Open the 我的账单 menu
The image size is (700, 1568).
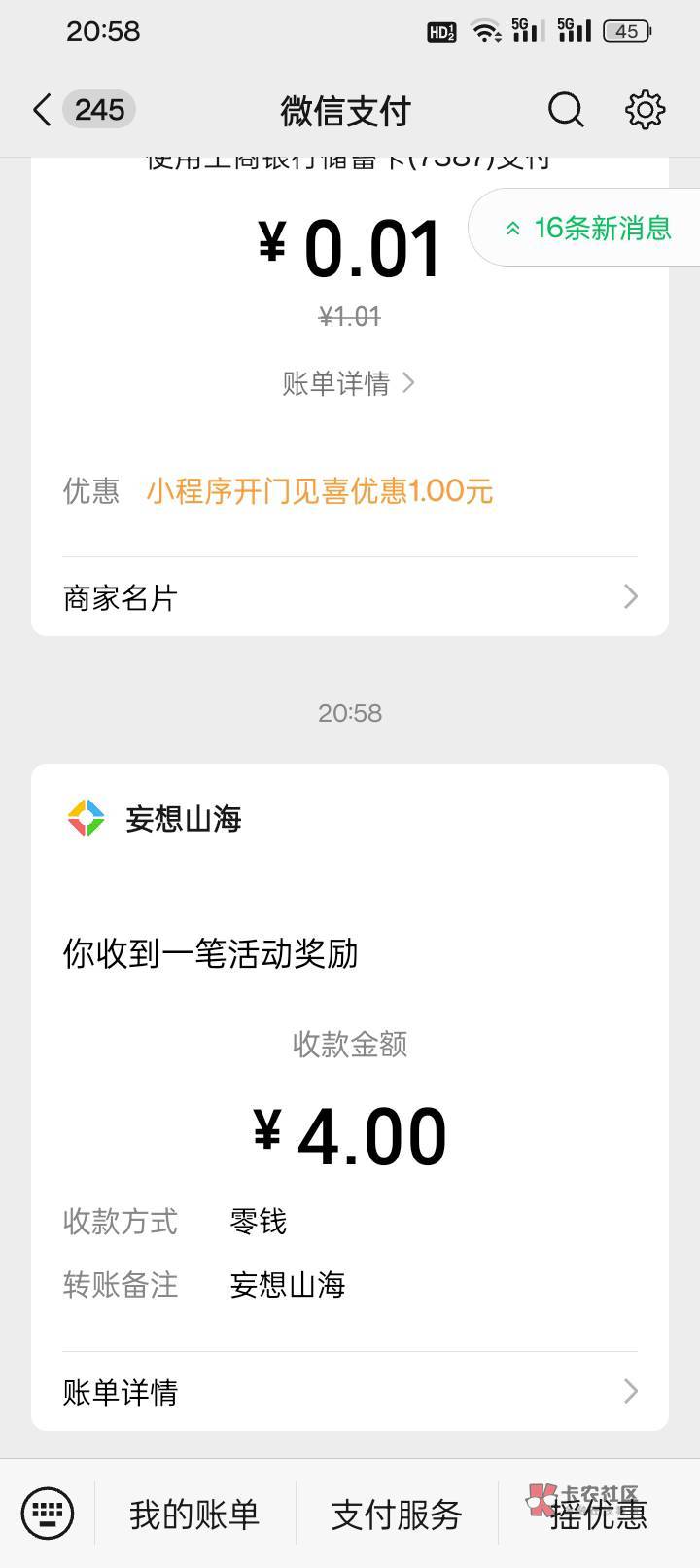[x=194, y=1514]
